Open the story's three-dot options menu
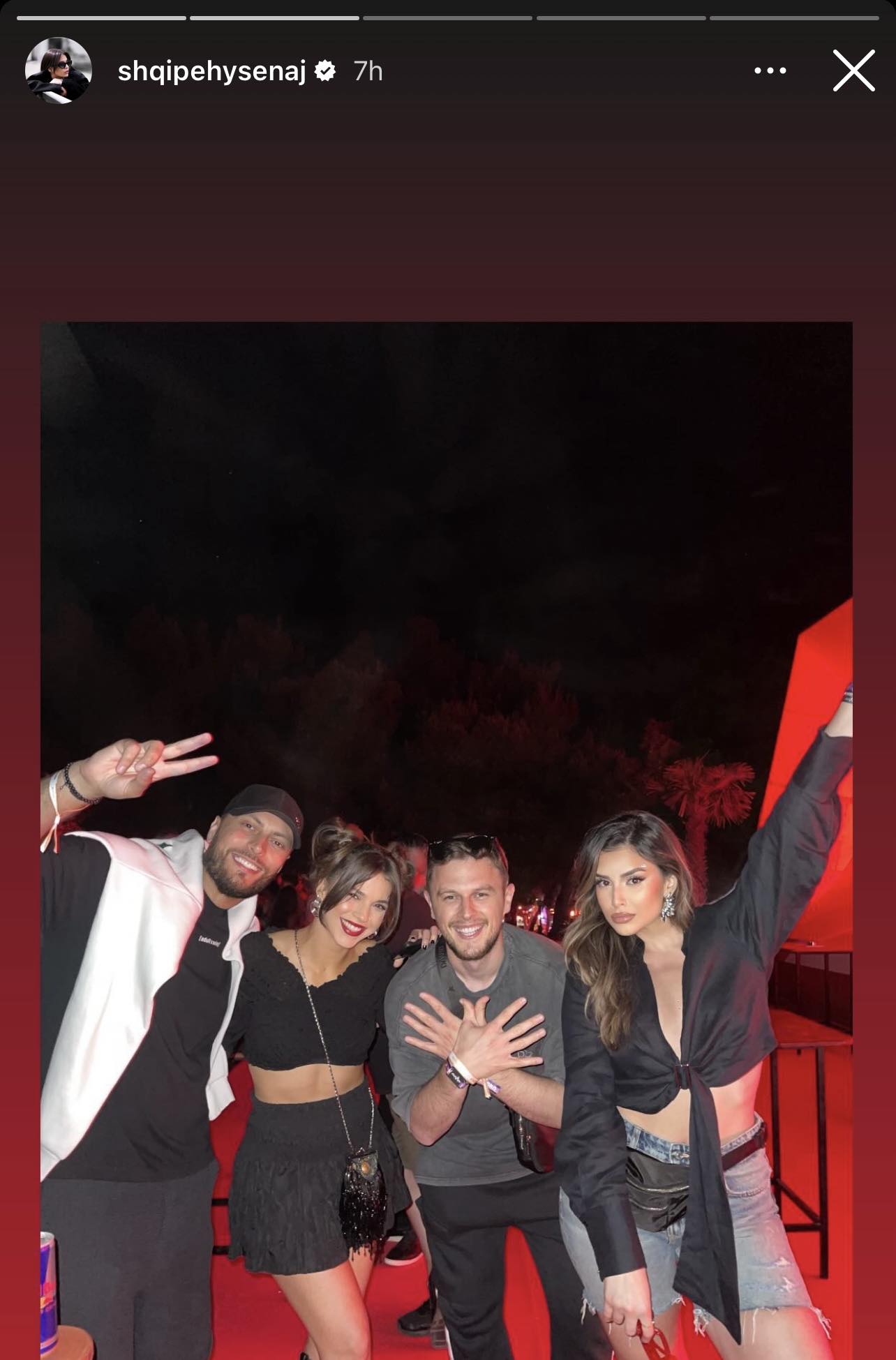This screenshot has width=896, height=1360. point(770,70)
